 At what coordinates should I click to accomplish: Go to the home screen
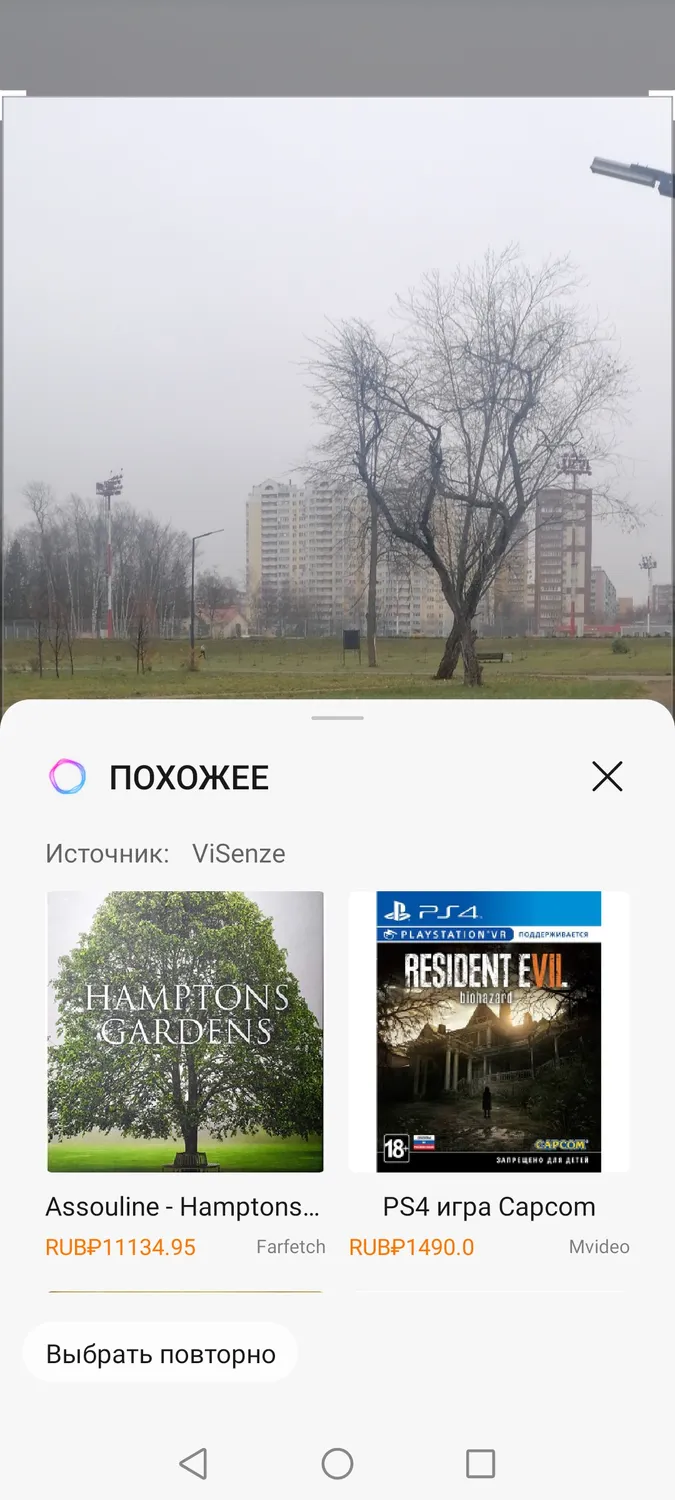tap(337, 1464)
